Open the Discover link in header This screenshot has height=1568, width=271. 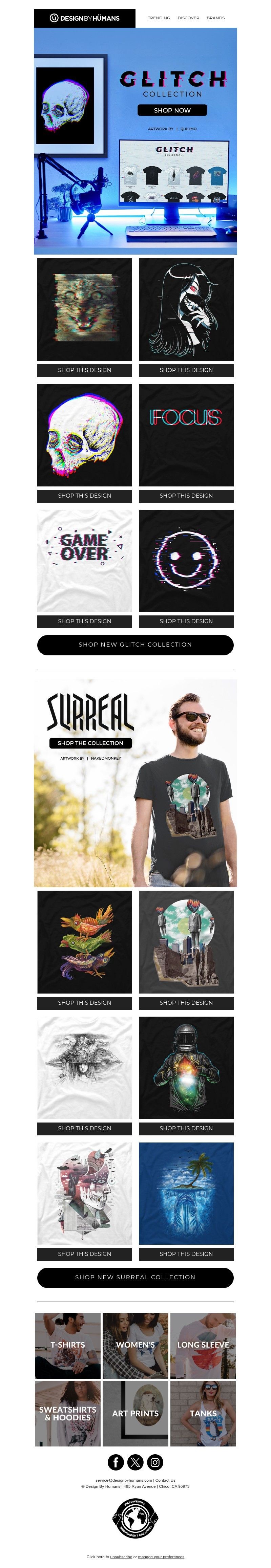[188, 18]
